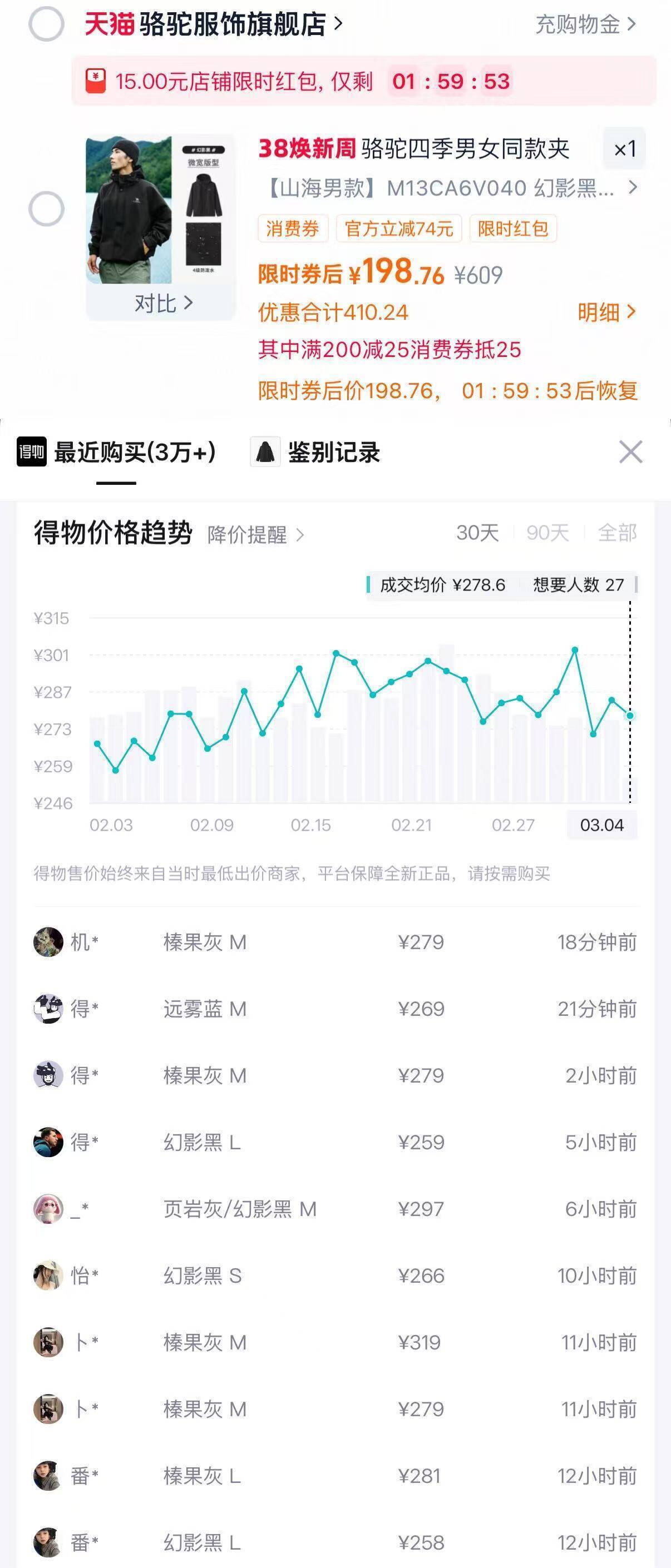Viewport: 671px width, 1568px height.
Task: Open the Dewu app logo icon
Action: click(x=31, y=453)
